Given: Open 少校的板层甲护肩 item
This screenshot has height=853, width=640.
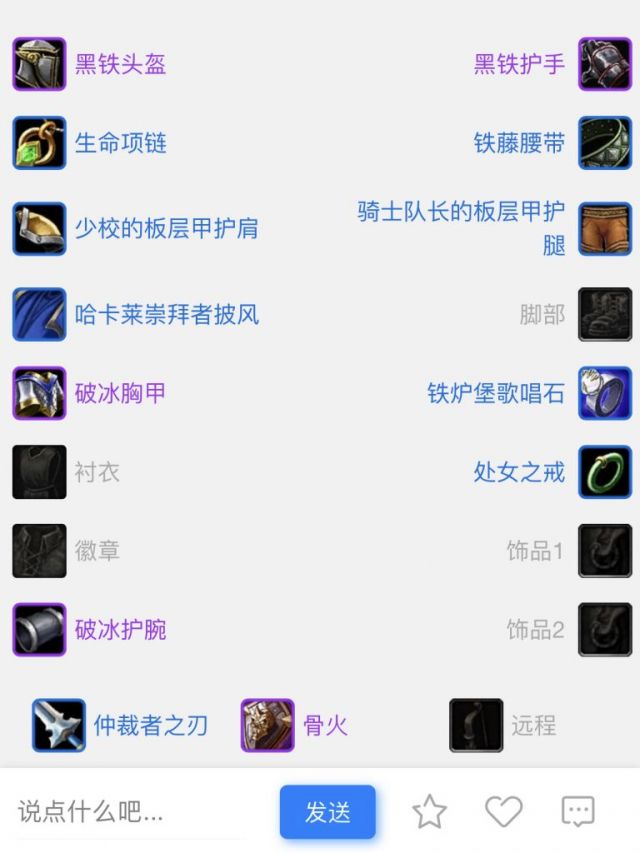Looking at the screenshot, I should point(166,228).
